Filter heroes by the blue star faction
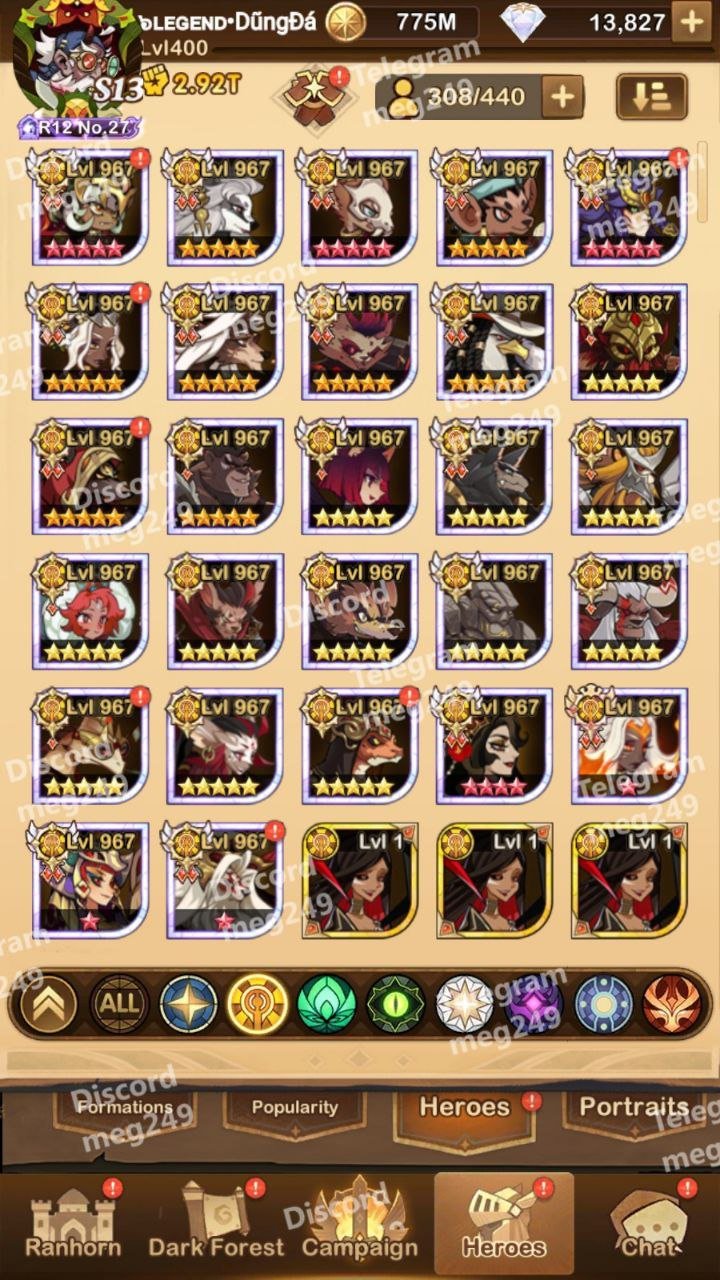 pyautogui.click(x=189, y=1003)
